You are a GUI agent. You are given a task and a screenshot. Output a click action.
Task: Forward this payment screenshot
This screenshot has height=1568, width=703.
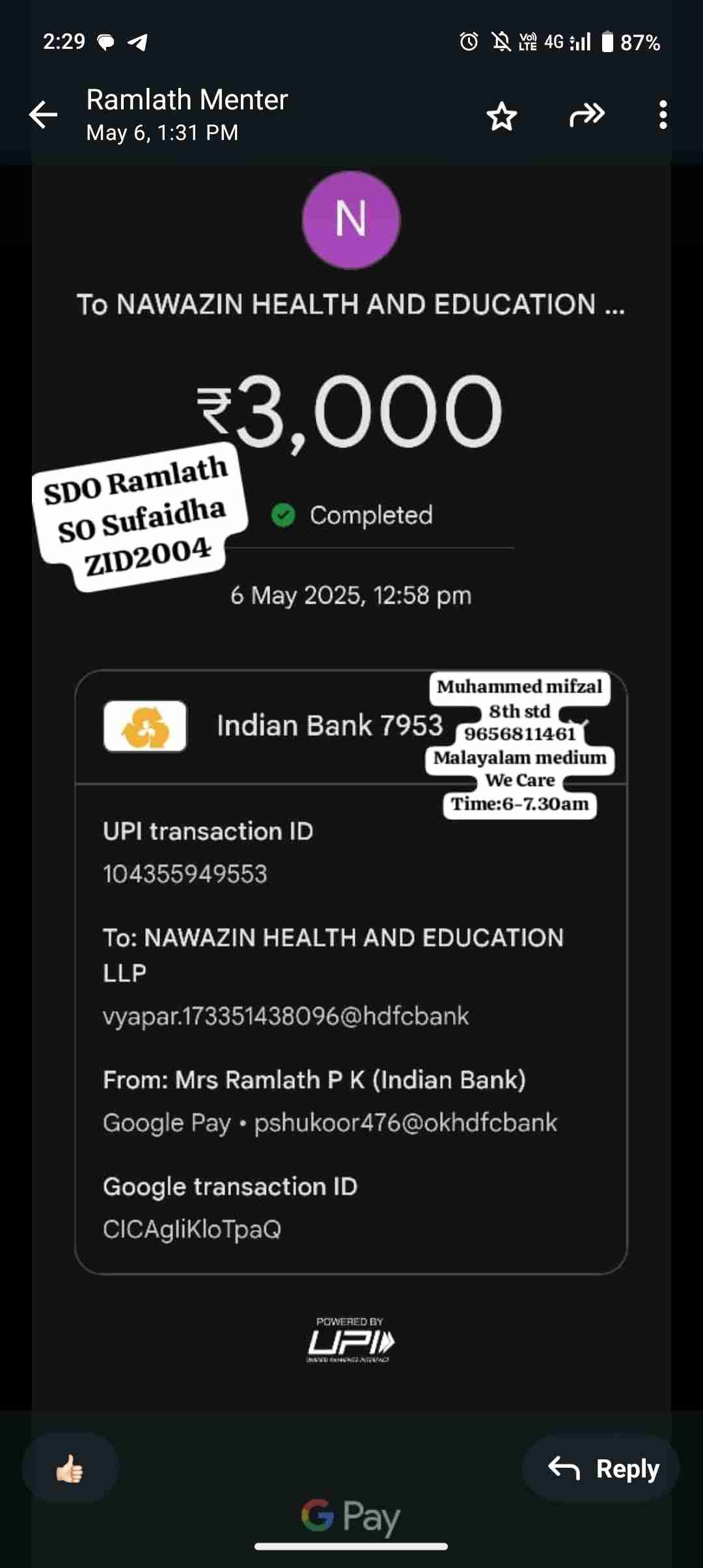pos(586,115)
